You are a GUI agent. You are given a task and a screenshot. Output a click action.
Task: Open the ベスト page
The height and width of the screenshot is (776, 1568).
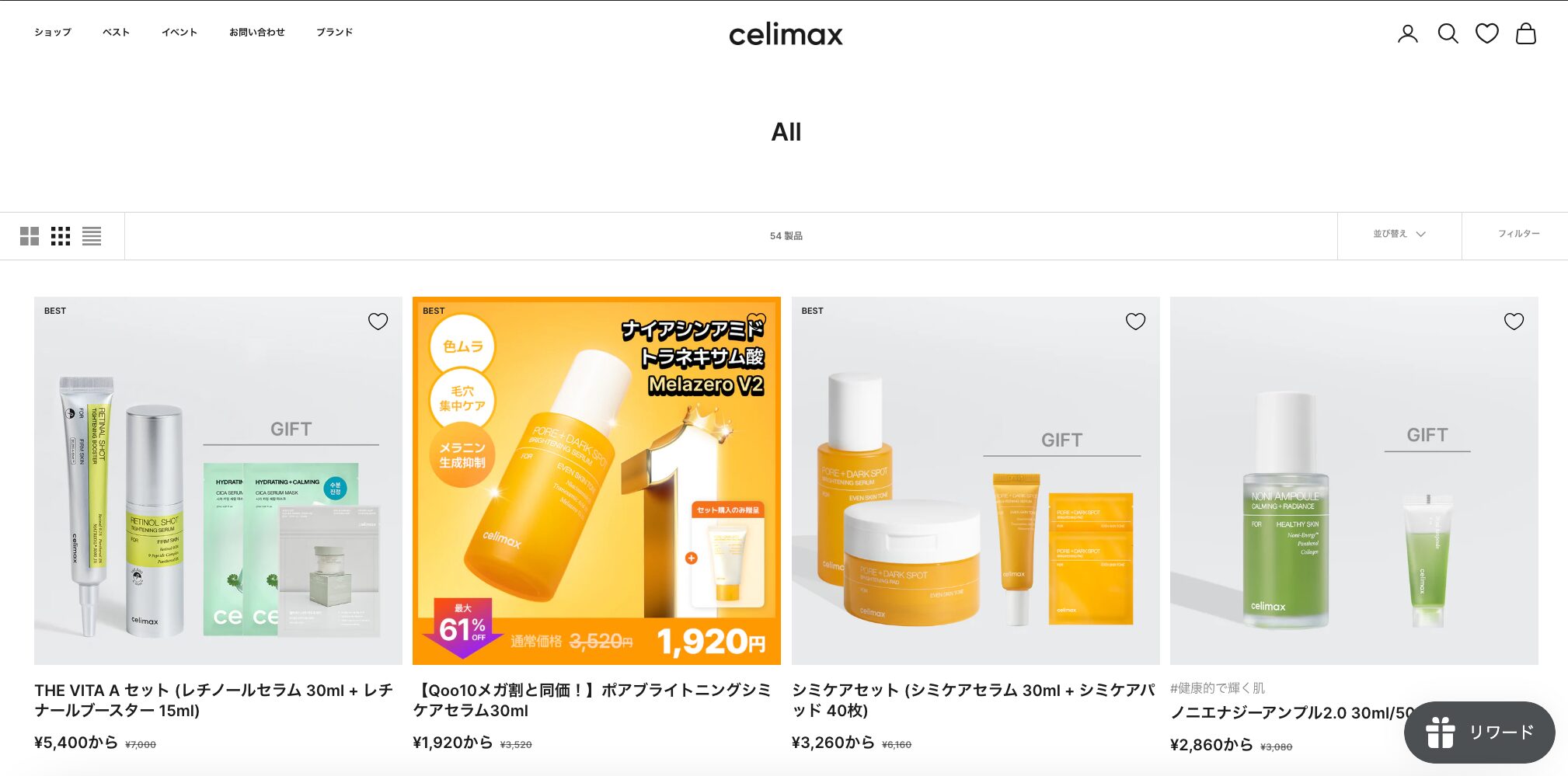pos(116,33)
